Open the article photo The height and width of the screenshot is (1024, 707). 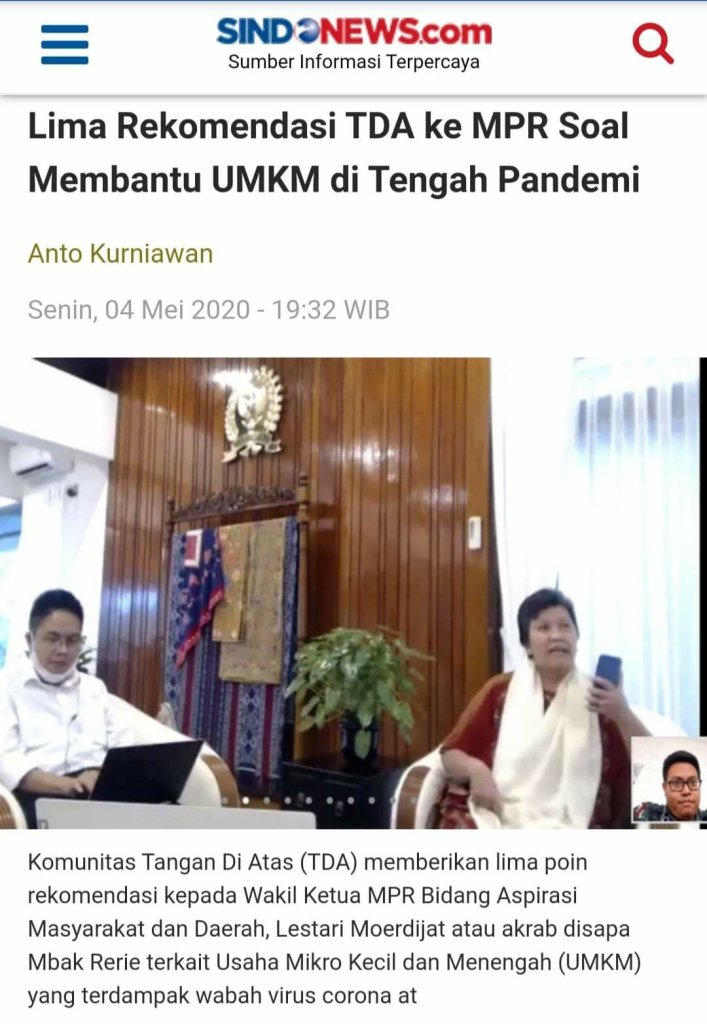[353, 592]
